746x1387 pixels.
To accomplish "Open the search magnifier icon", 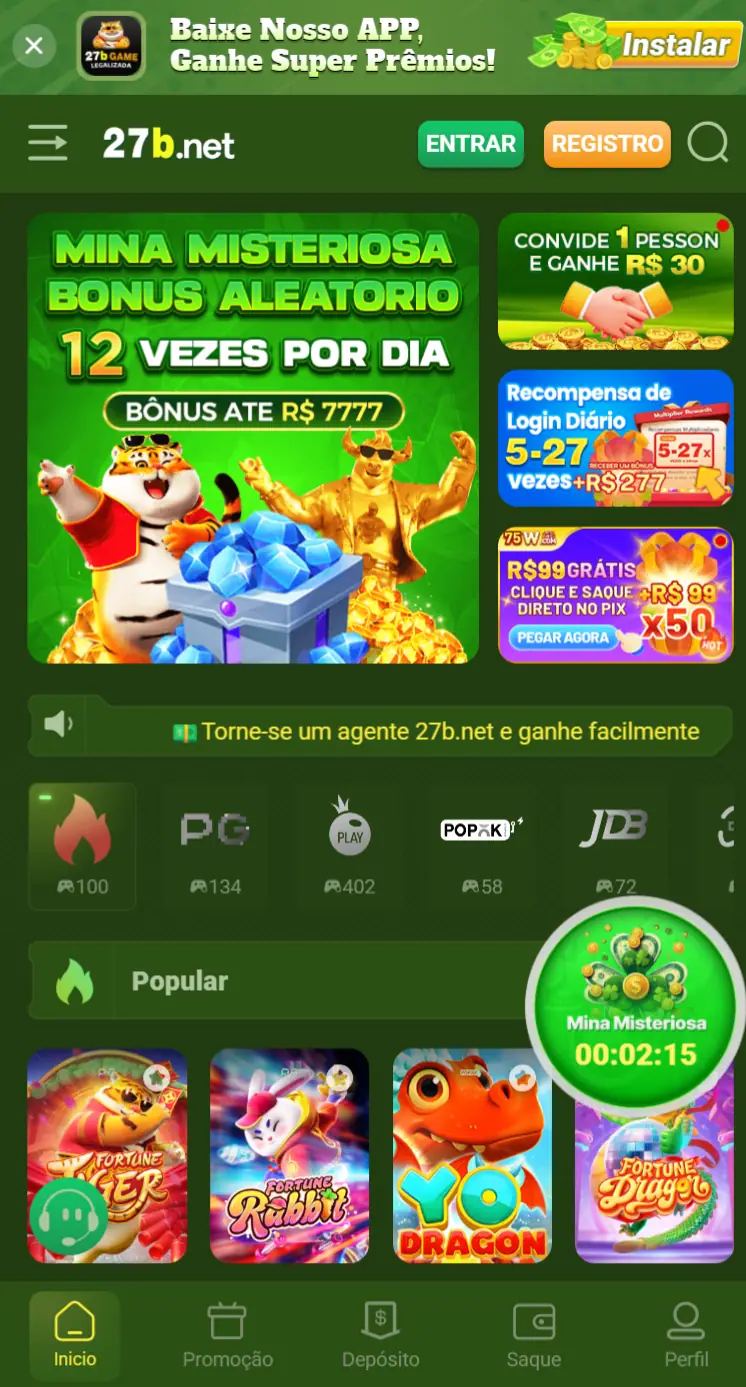I will click(708, 144).
